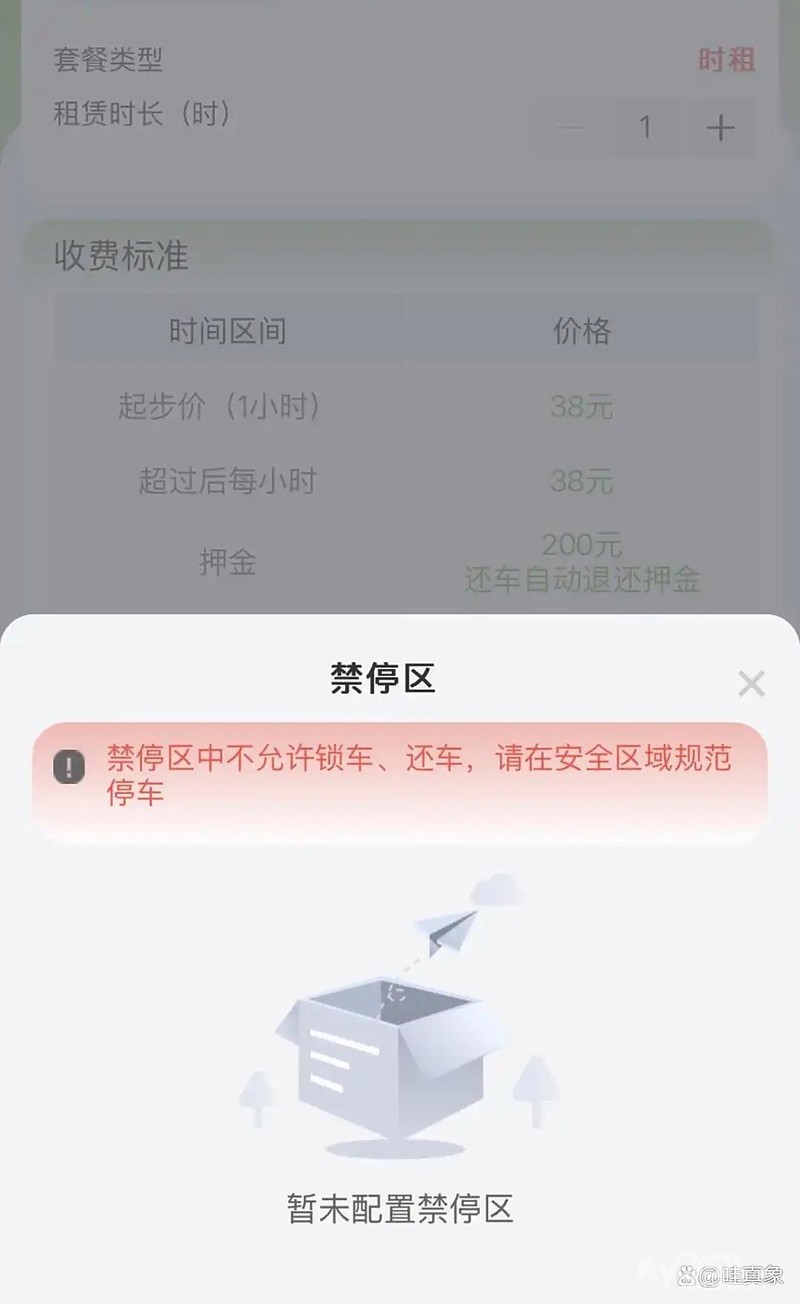Viewport: 800px width, 1304px height.
Task: Close the 禁停区 bottom sheet
Action: (x=750, y=684)
